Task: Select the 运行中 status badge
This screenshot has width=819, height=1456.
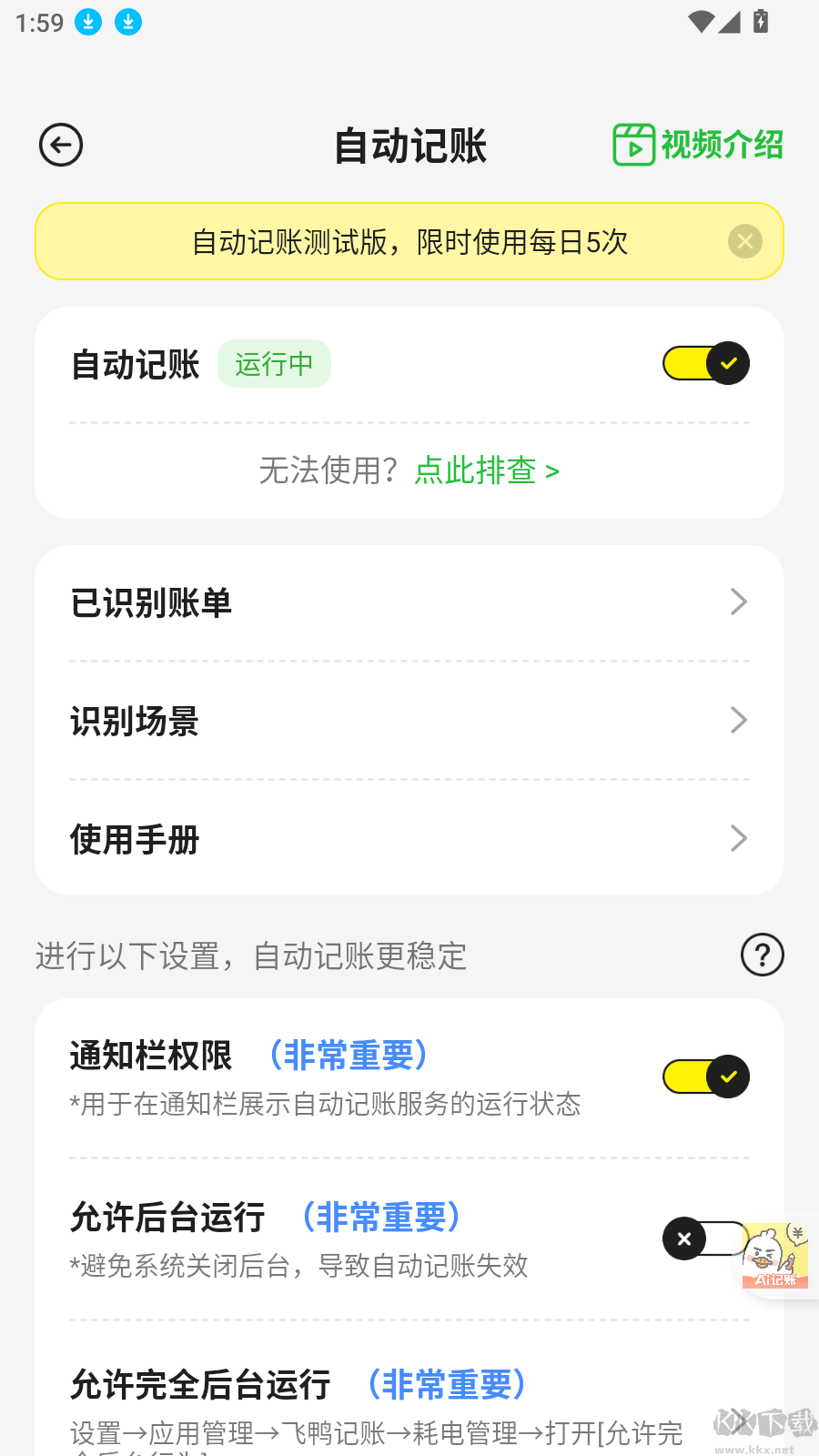Action: (x=274, y=363)
